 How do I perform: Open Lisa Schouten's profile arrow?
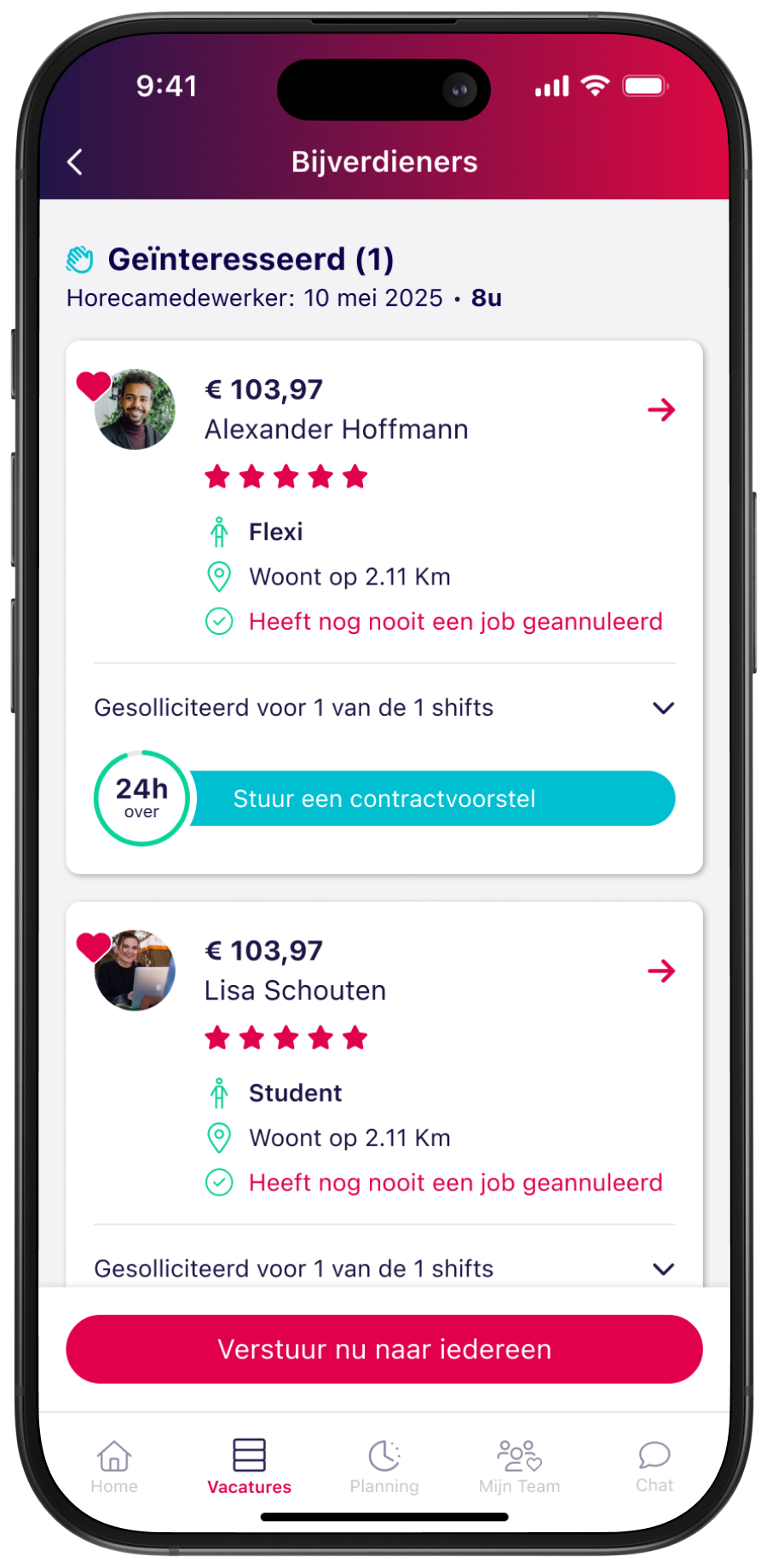[x=660, y=971]
